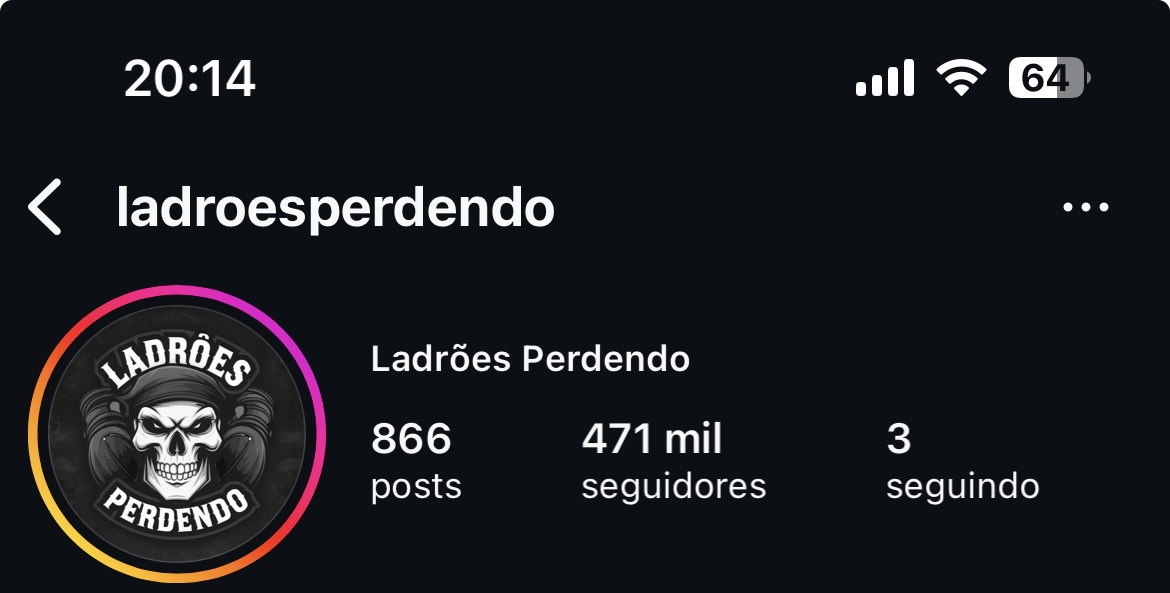
Task: Open the 471 mil seguidores list
Action: (x=673, y=461)
